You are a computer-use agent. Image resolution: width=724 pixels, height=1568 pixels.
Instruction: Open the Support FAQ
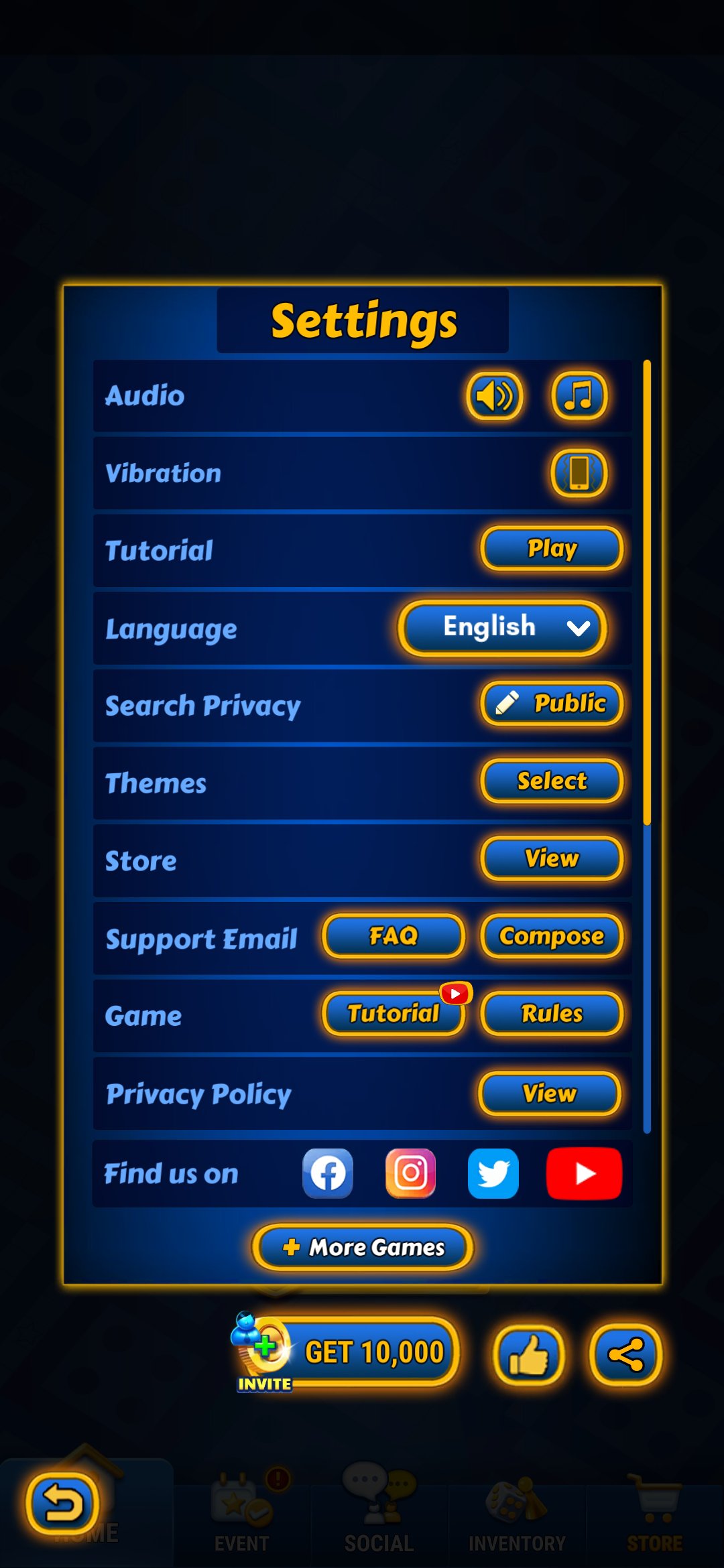pyautogui.click(x=394, y=936)
